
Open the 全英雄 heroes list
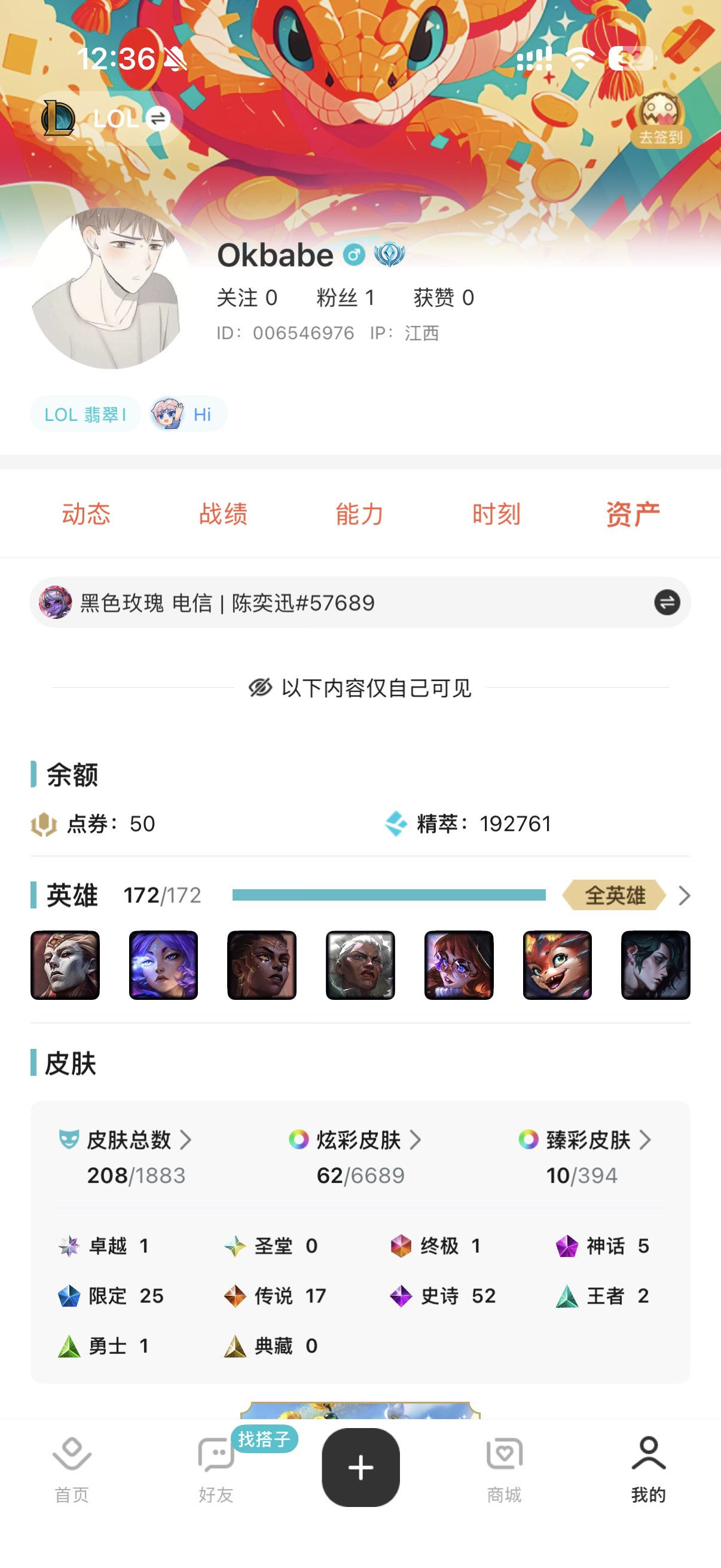point(625,895)
